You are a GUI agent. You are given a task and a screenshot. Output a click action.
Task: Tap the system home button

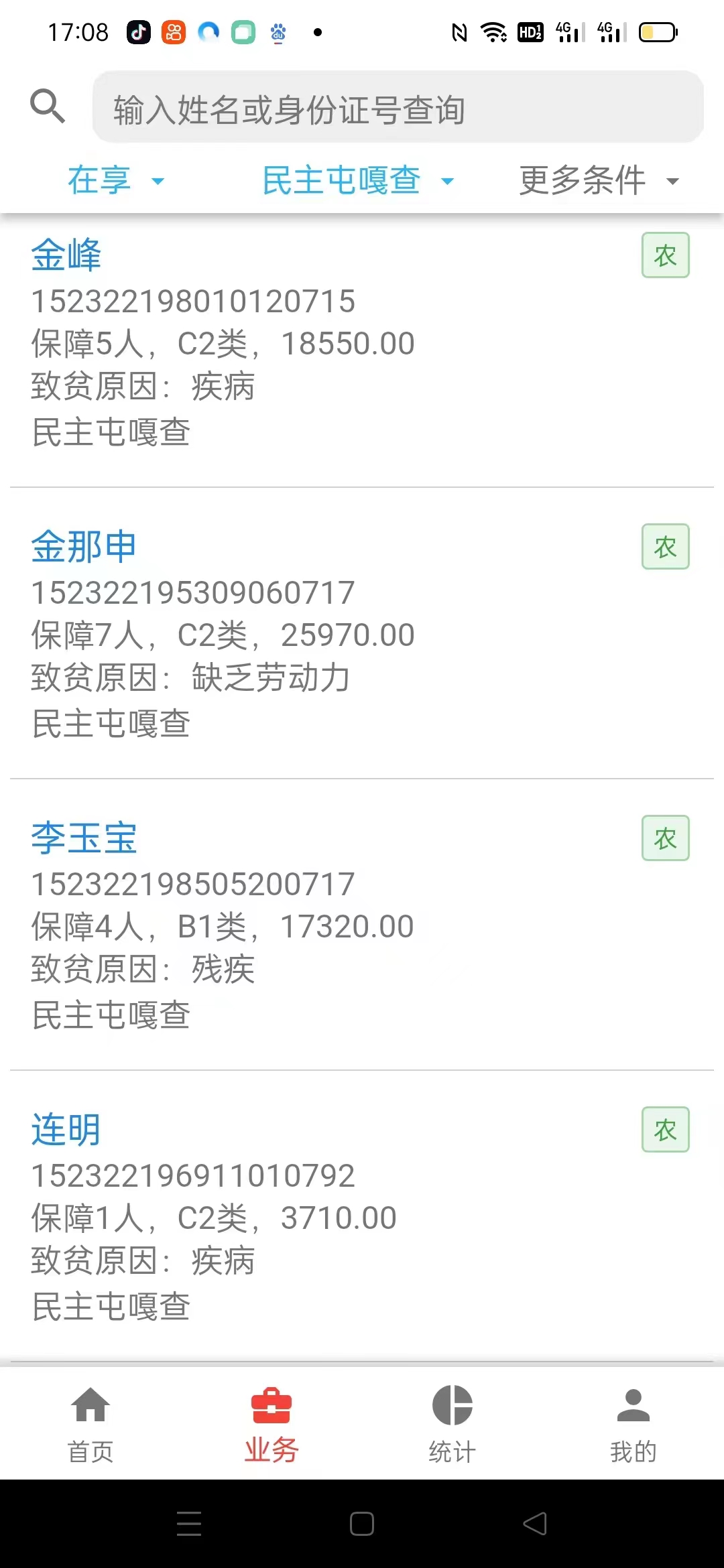point(362,1524)
